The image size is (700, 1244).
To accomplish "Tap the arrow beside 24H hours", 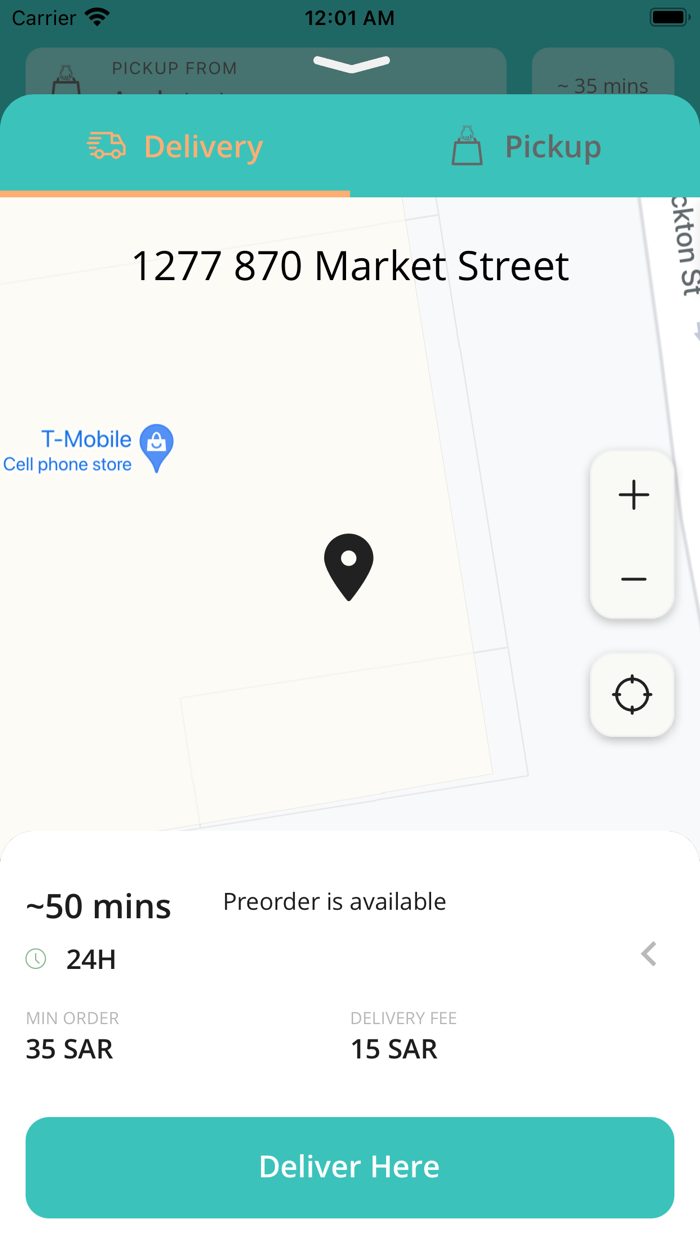I will (x=649, y=954).
